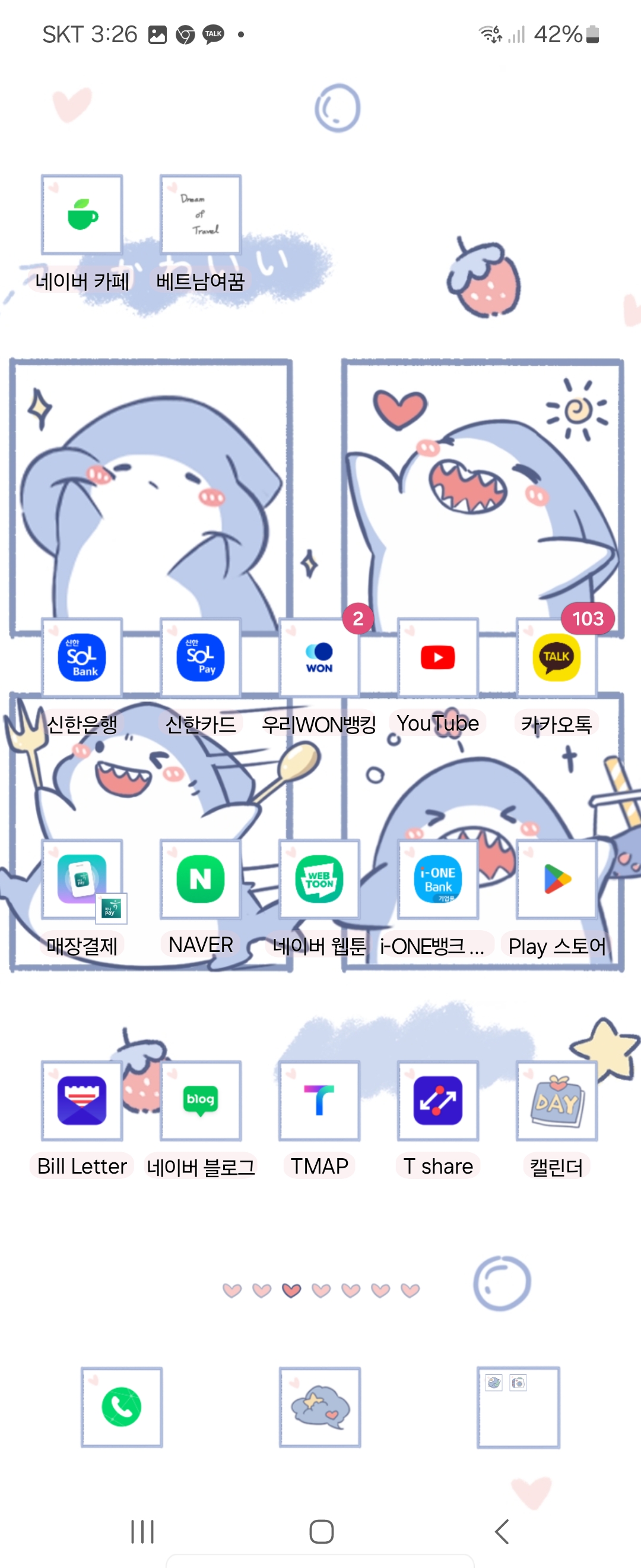
Task: Open the app folder in the dock
Action: [518, 1406]
